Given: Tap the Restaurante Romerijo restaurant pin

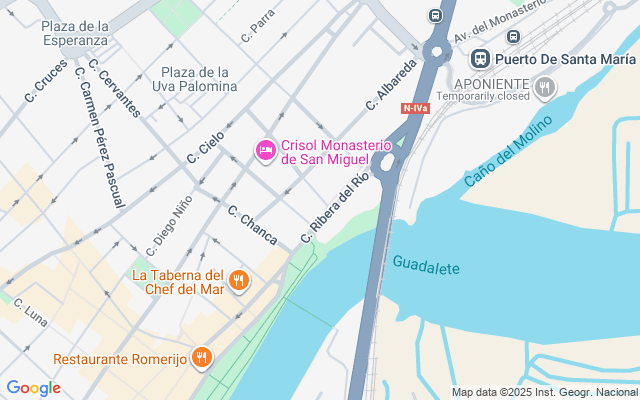Looking at the screenshot, I should (x=202, y=358).
